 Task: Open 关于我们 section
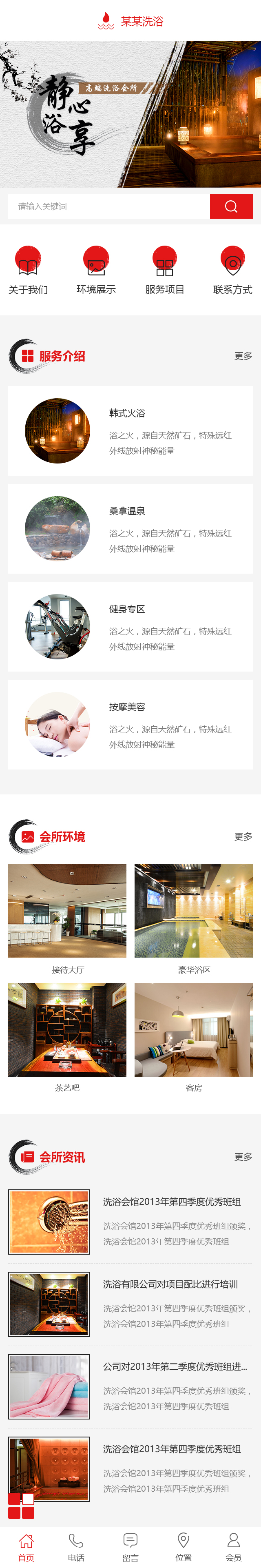coord(28,270)
